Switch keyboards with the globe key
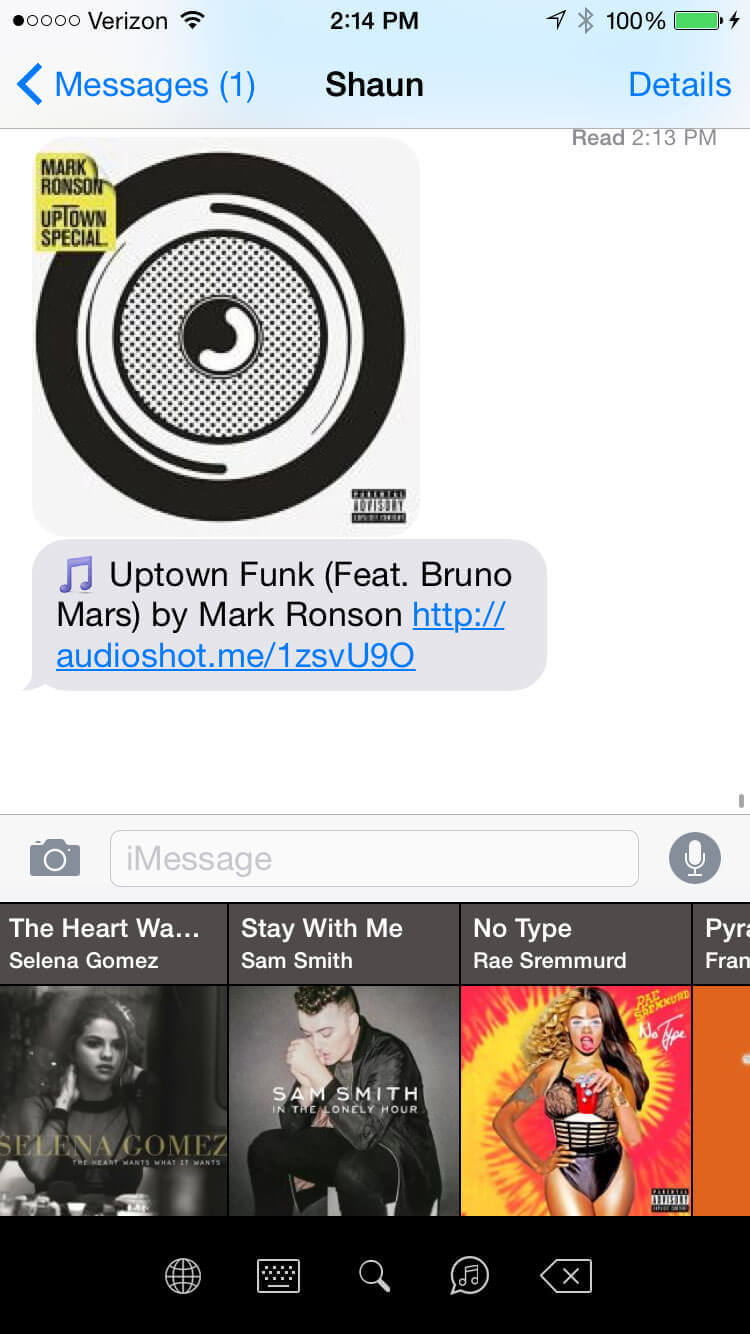Viewport: 750px width, 1334px height. click(183, 1275)
